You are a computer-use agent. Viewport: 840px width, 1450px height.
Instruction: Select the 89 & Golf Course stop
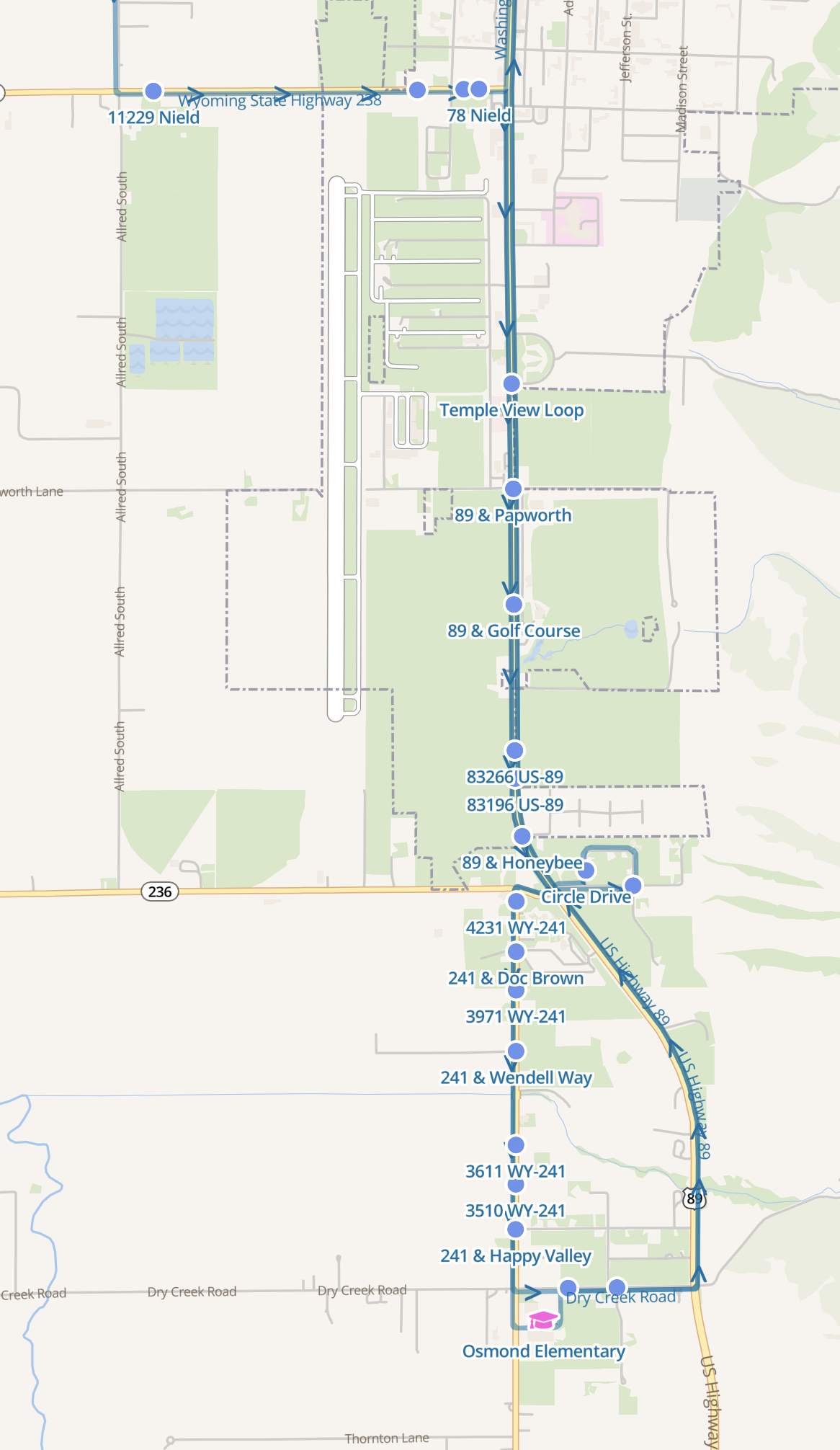[513, 604]
